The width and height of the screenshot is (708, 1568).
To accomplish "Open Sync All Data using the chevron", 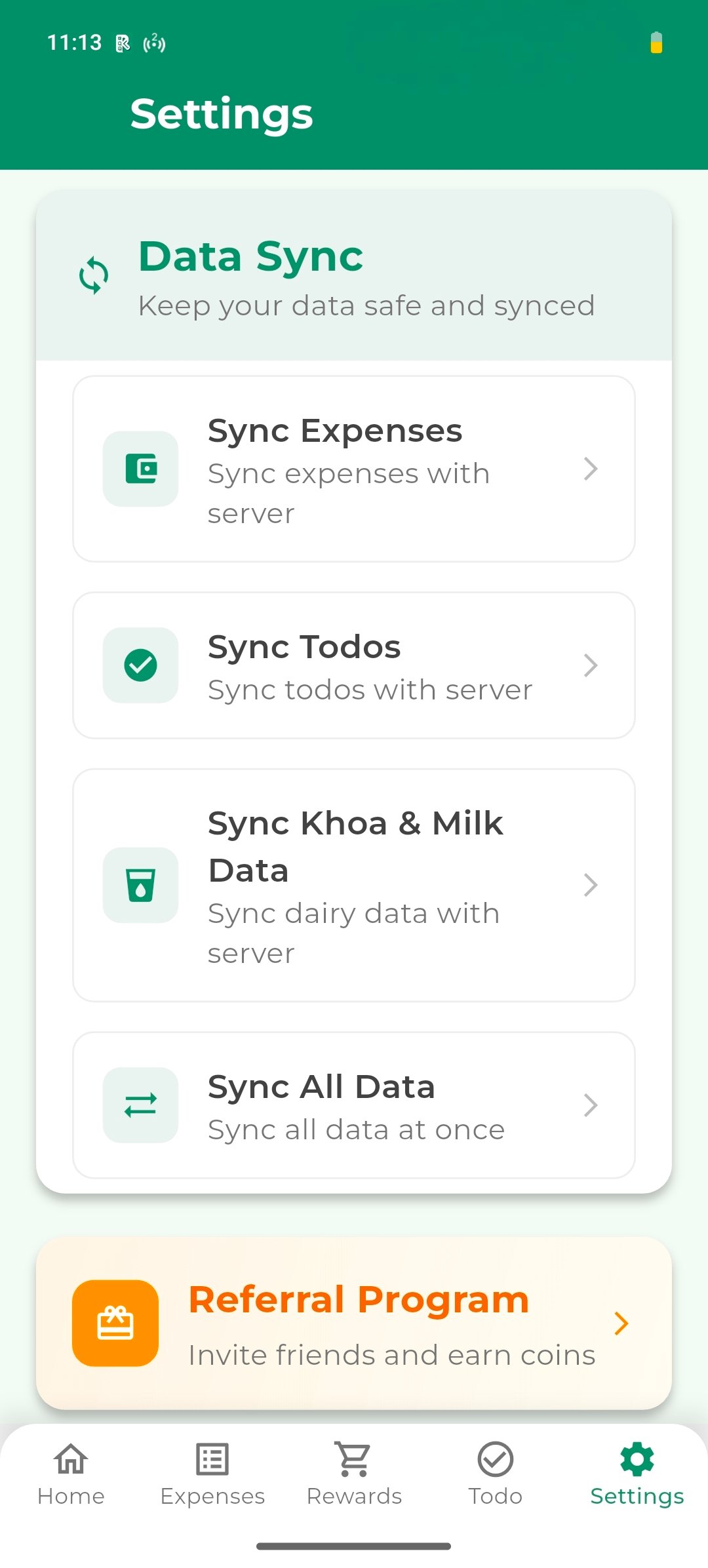I will (591, 1105).
